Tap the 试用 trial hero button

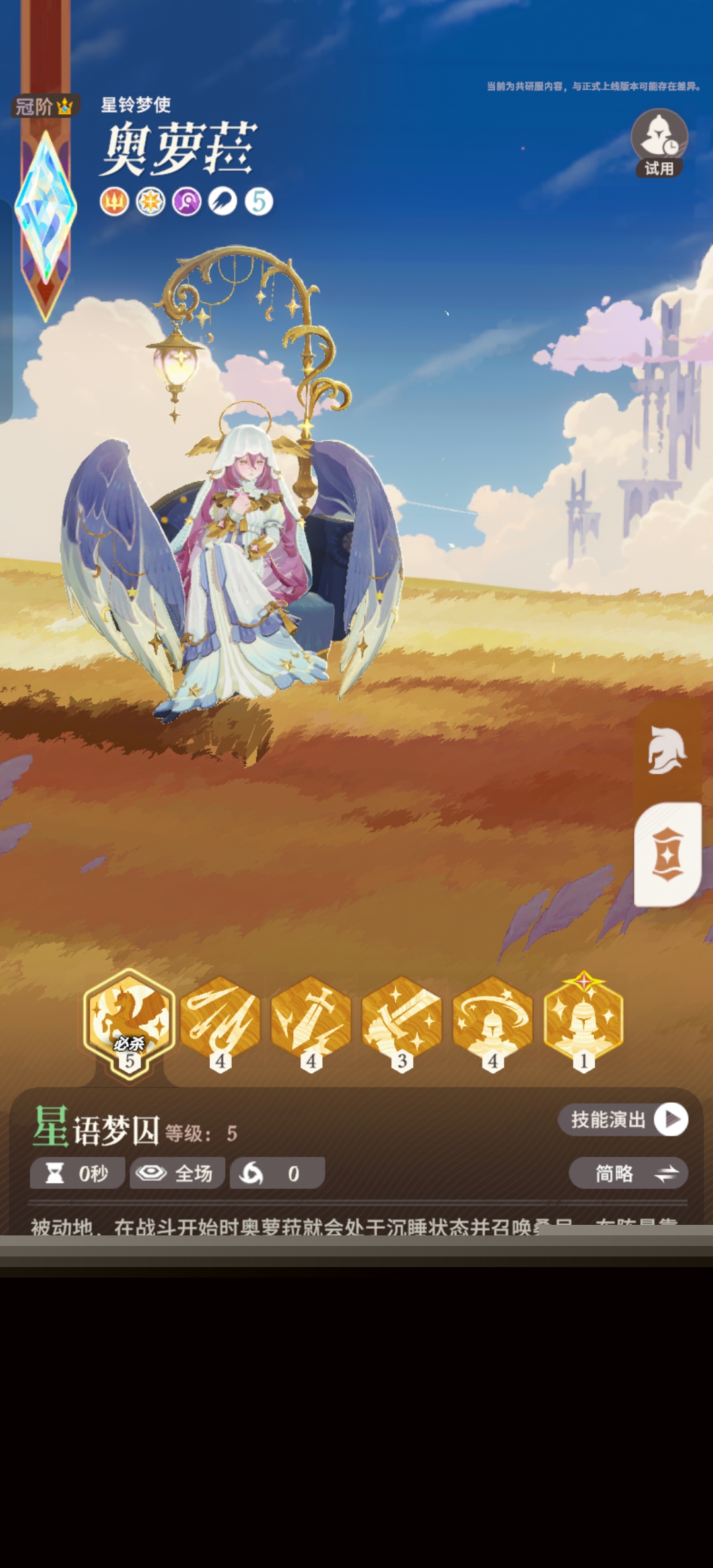click(x=659, y=143)
